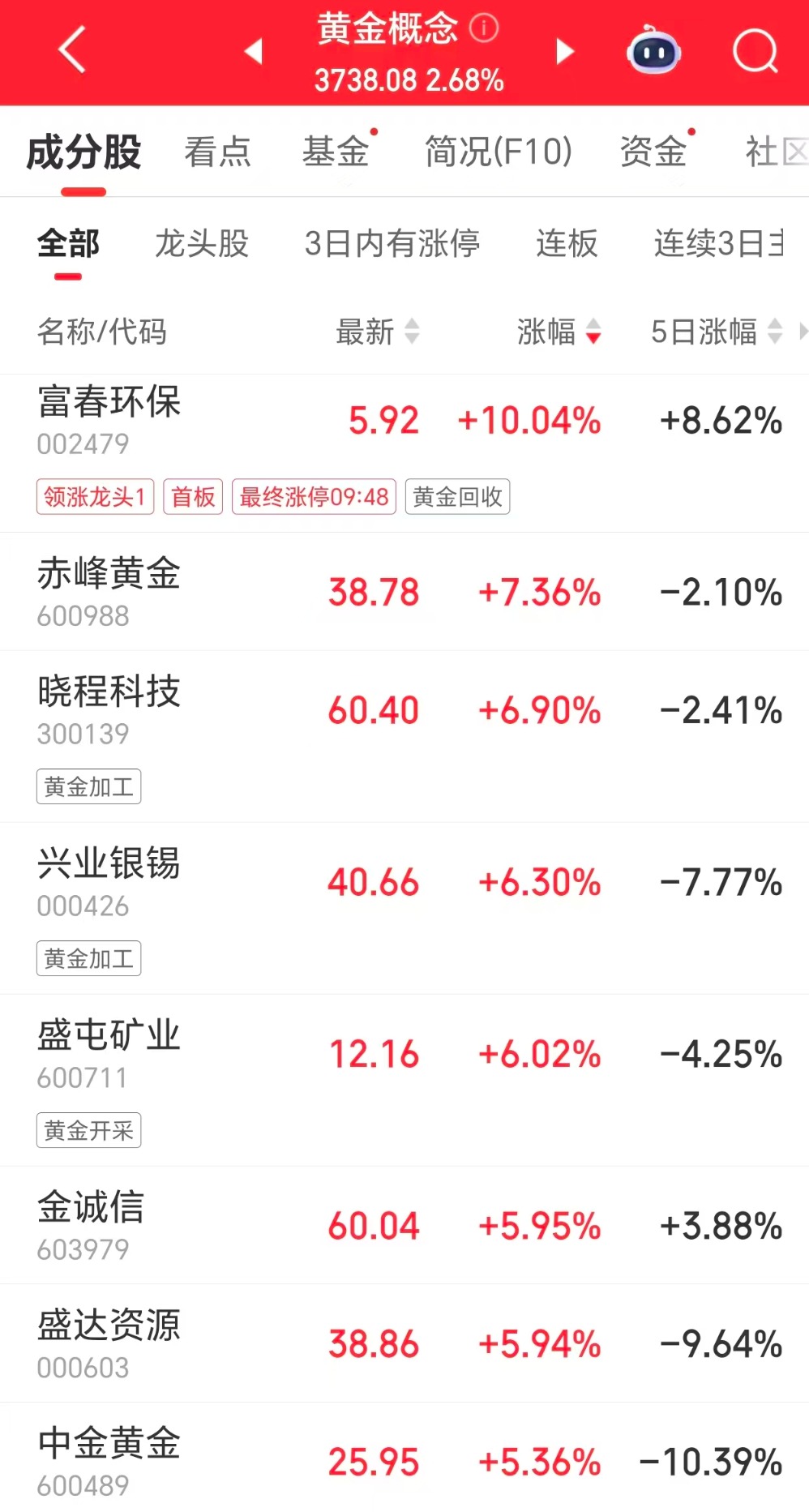809x1512 pixels.
Task: Open the 资金 tab
Action: tap(653, 152)
